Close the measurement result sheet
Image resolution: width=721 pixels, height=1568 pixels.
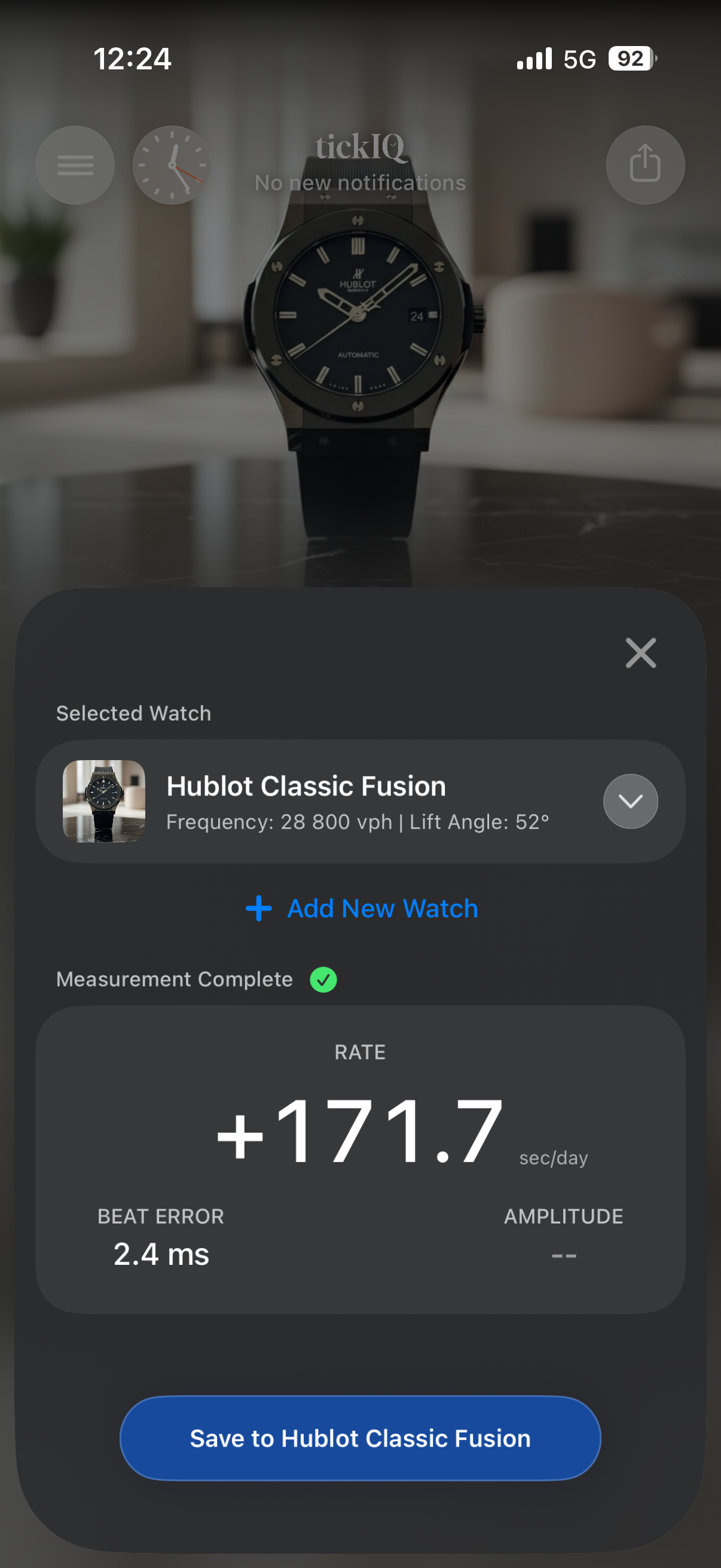click(641, 653)
